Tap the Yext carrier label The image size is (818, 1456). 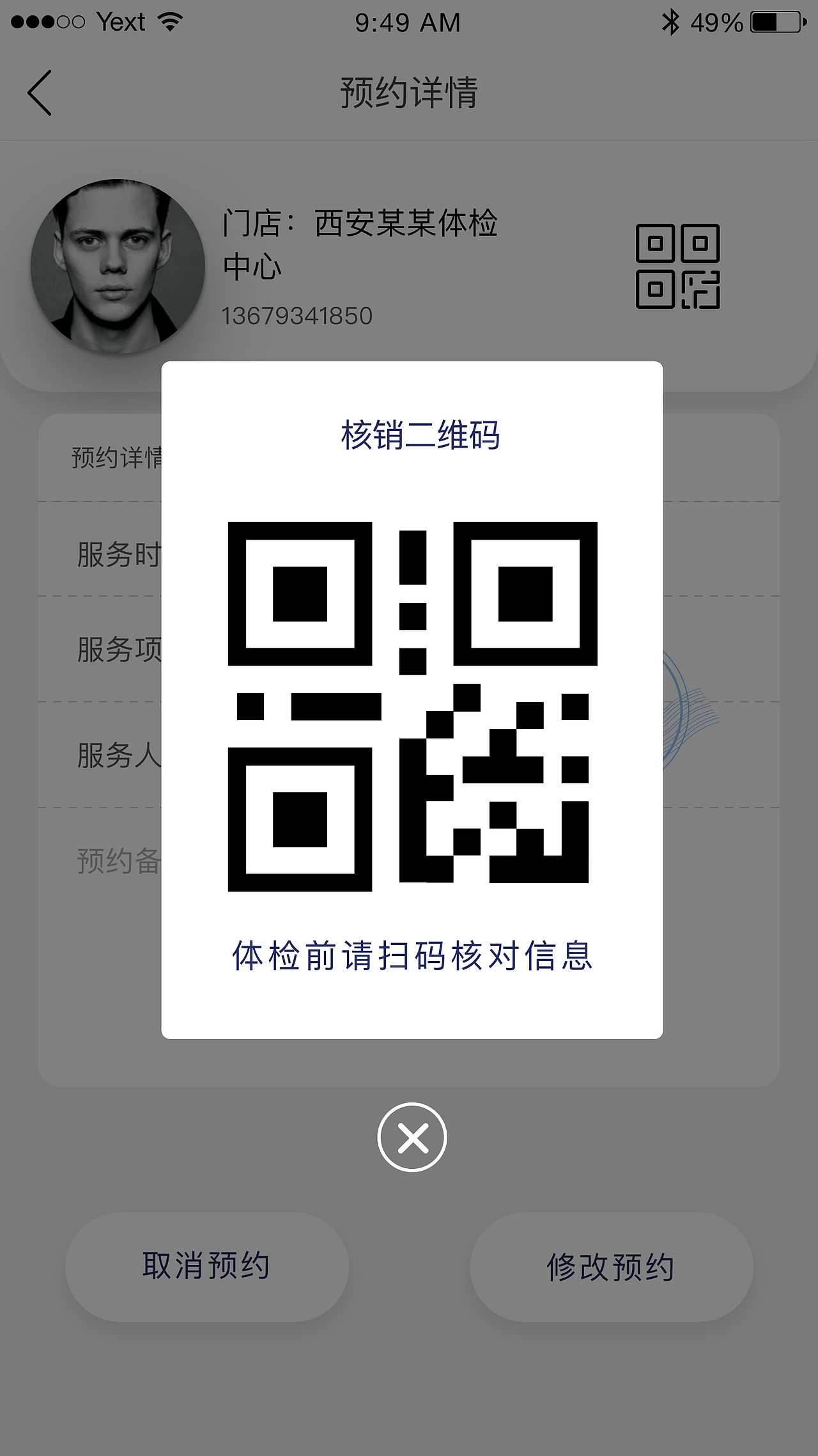[x=119, y=21]
